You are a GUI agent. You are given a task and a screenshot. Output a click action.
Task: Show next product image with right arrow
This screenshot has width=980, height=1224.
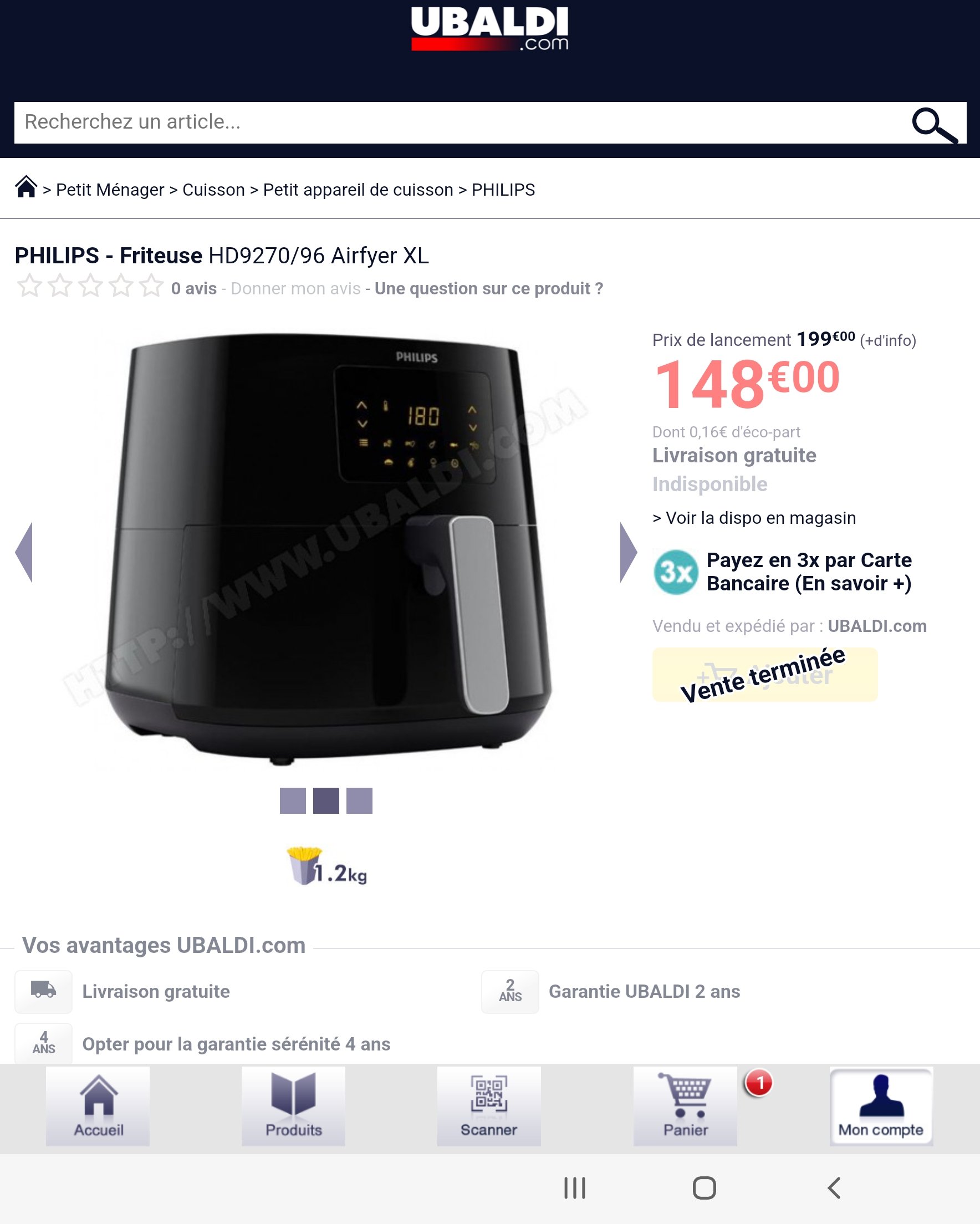[x=627, y=552]
